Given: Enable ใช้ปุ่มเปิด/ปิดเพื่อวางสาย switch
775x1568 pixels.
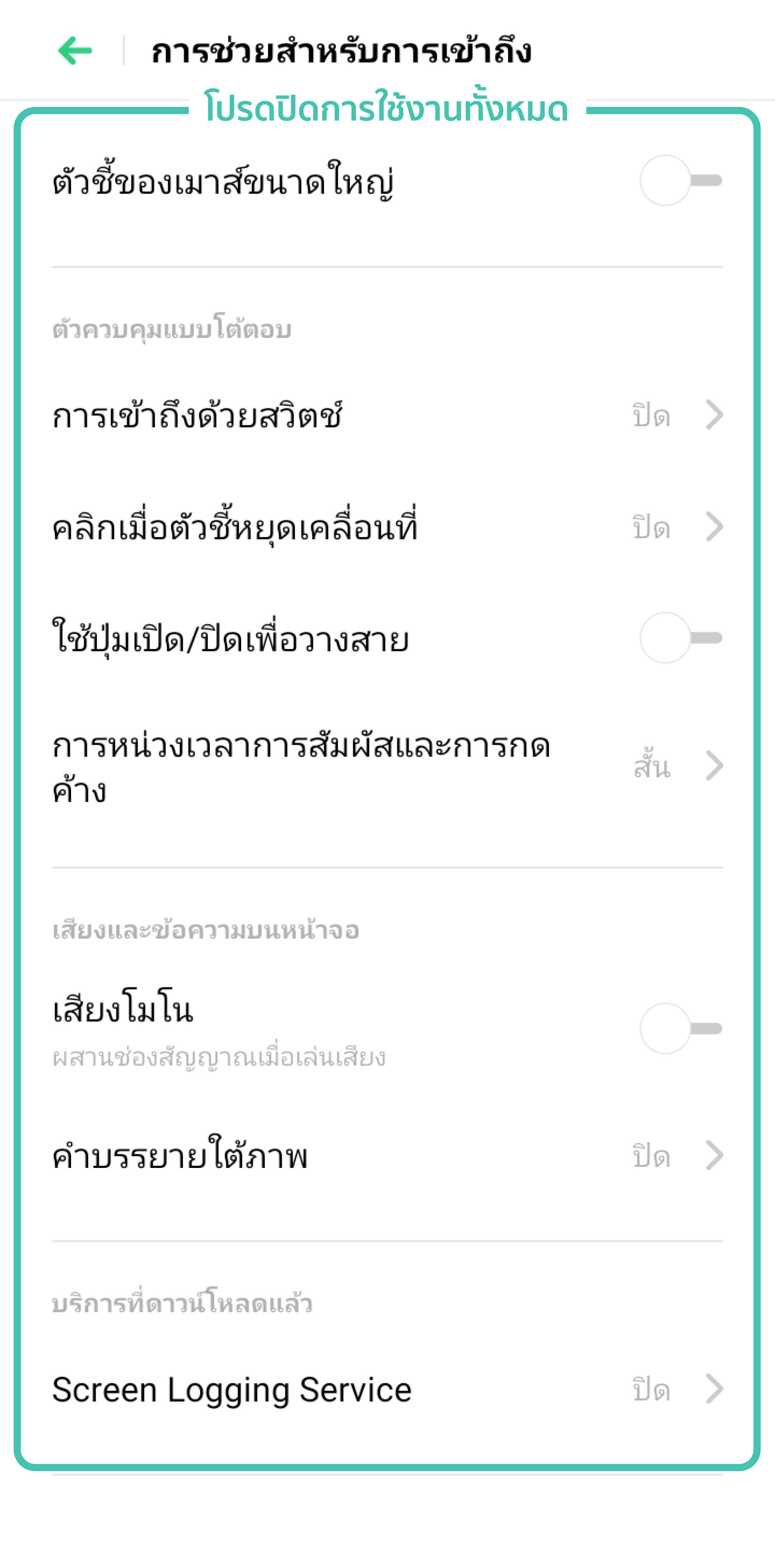Looking at the screenshot, I should (x=680, y=638).
